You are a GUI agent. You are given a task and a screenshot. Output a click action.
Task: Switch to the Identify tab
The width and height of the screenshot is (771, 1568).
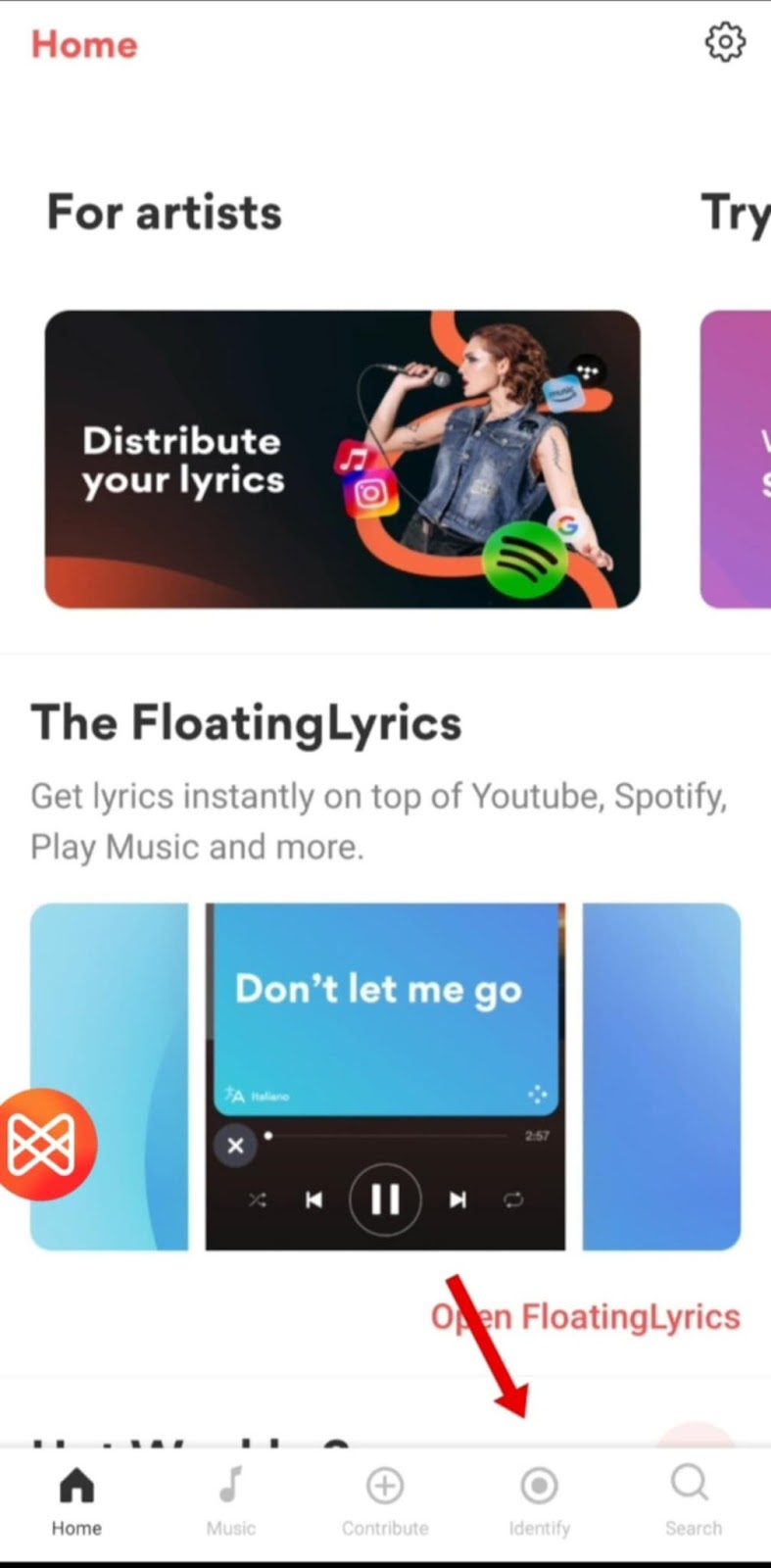(539, 1500)
